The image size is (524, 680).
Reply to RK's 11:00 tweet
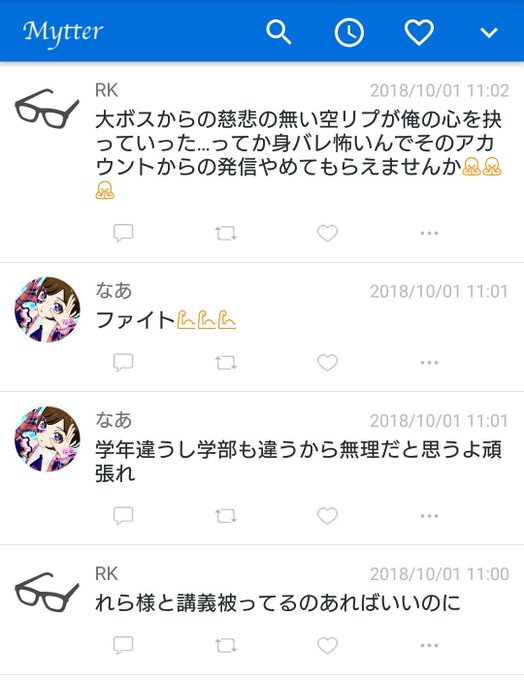[x=123, y=645]
